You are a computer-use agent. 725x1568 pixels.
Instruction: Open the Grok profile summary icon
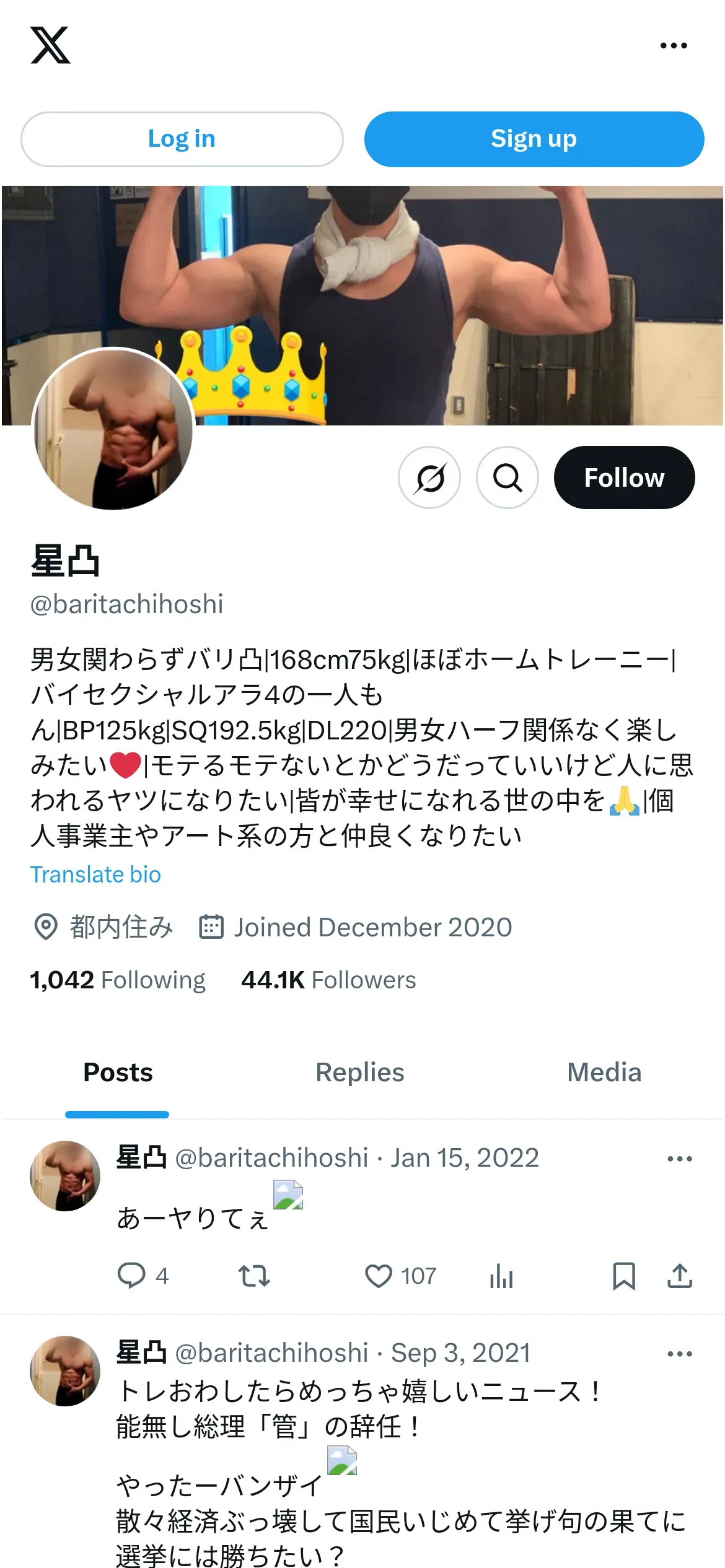429,477
